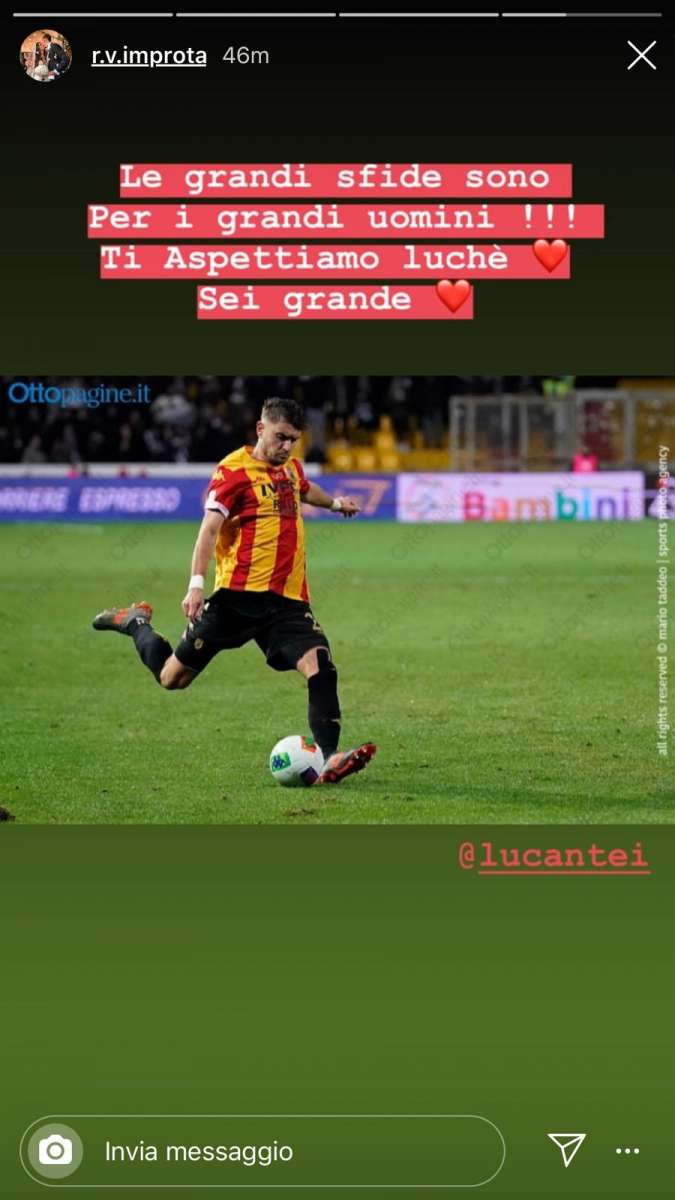Tap the Invia messaggio field
This screenshot has height=1200, width=675.
(x=263, y=1151)
